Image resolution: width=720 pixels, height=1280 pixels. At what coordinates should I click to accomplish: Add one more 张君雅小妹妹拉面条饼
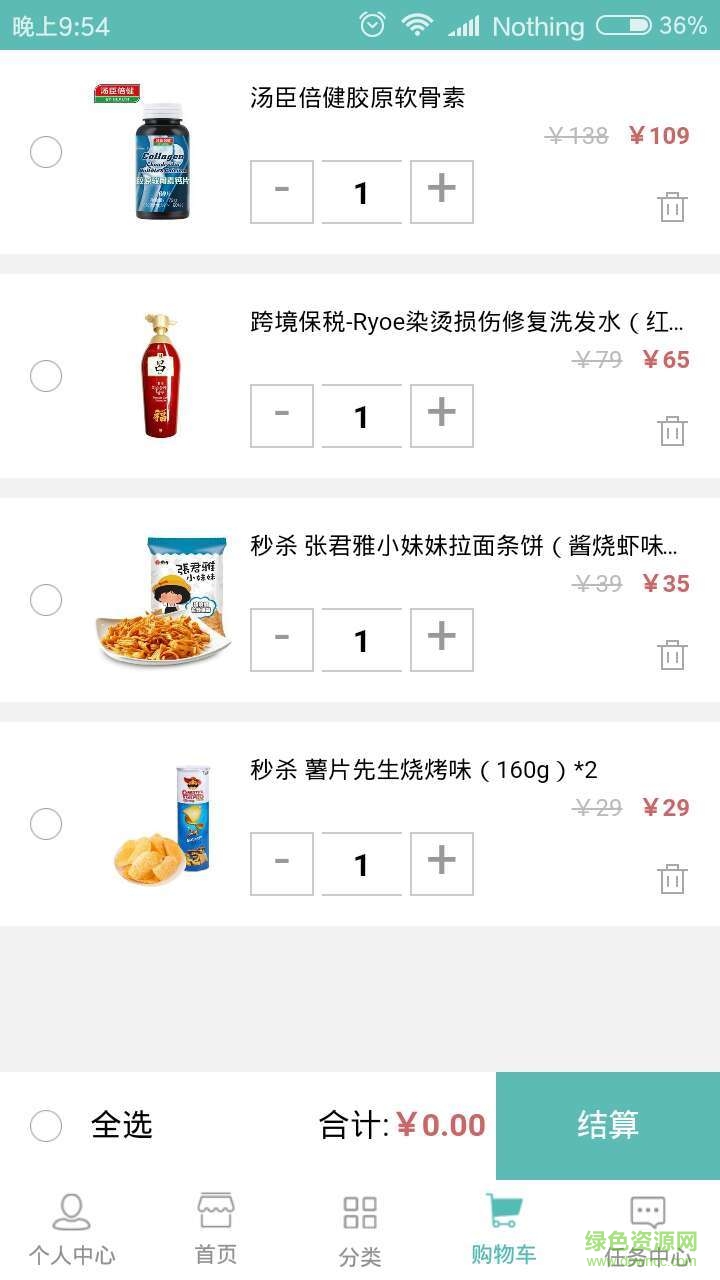(441, 639)
